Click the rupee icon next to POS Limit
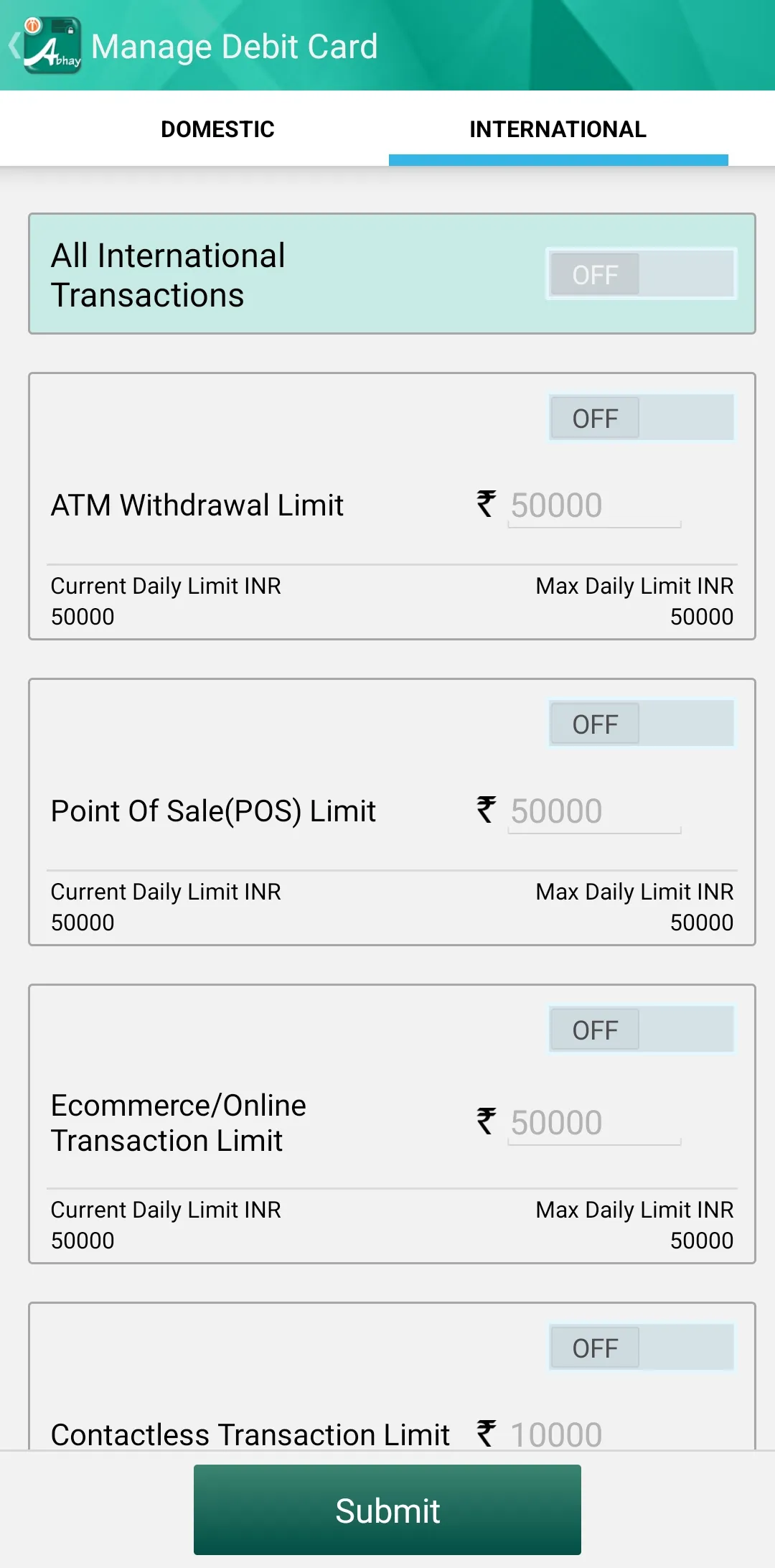The height and width of the screenshot is (1568, 775). click(486, 811)
